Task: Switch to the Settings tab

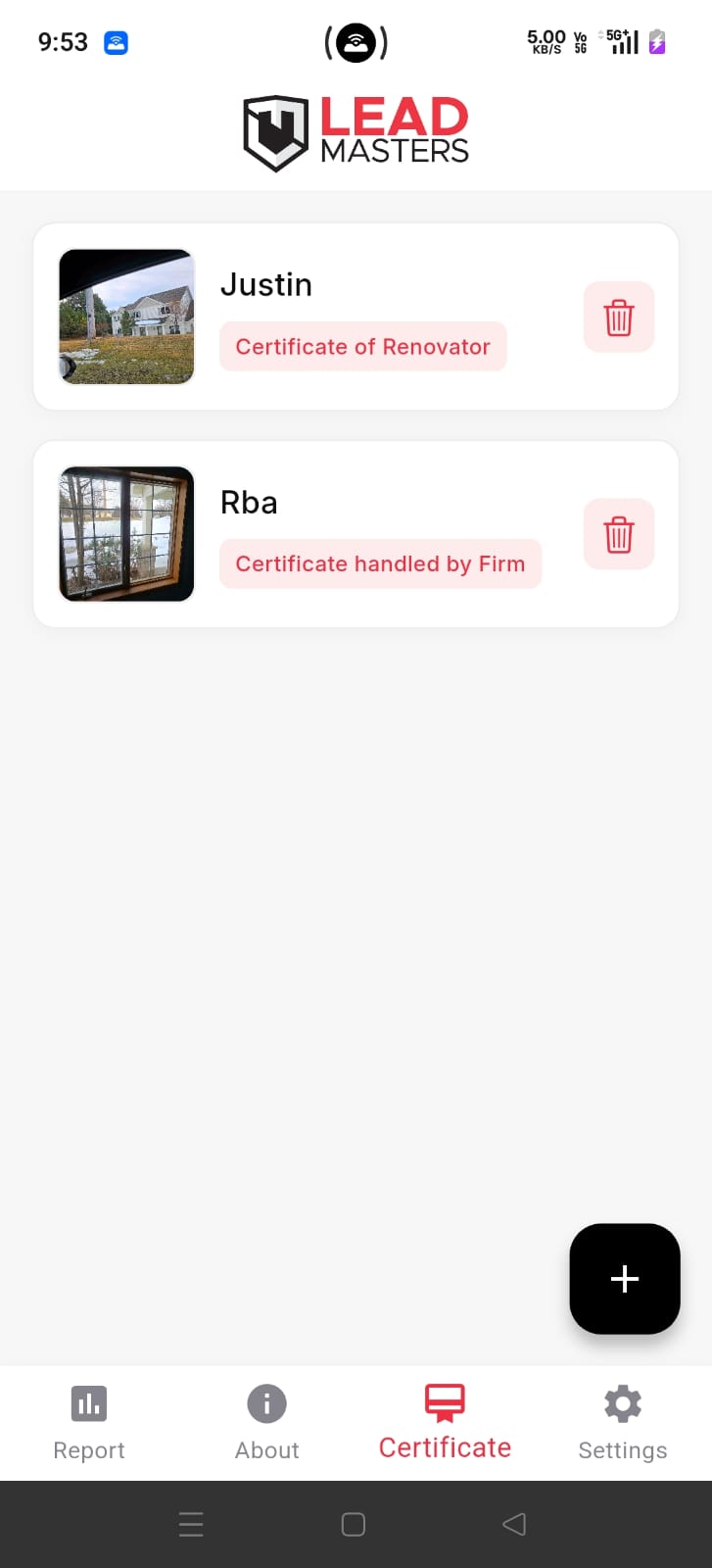Action: [x=622, y=1421]
